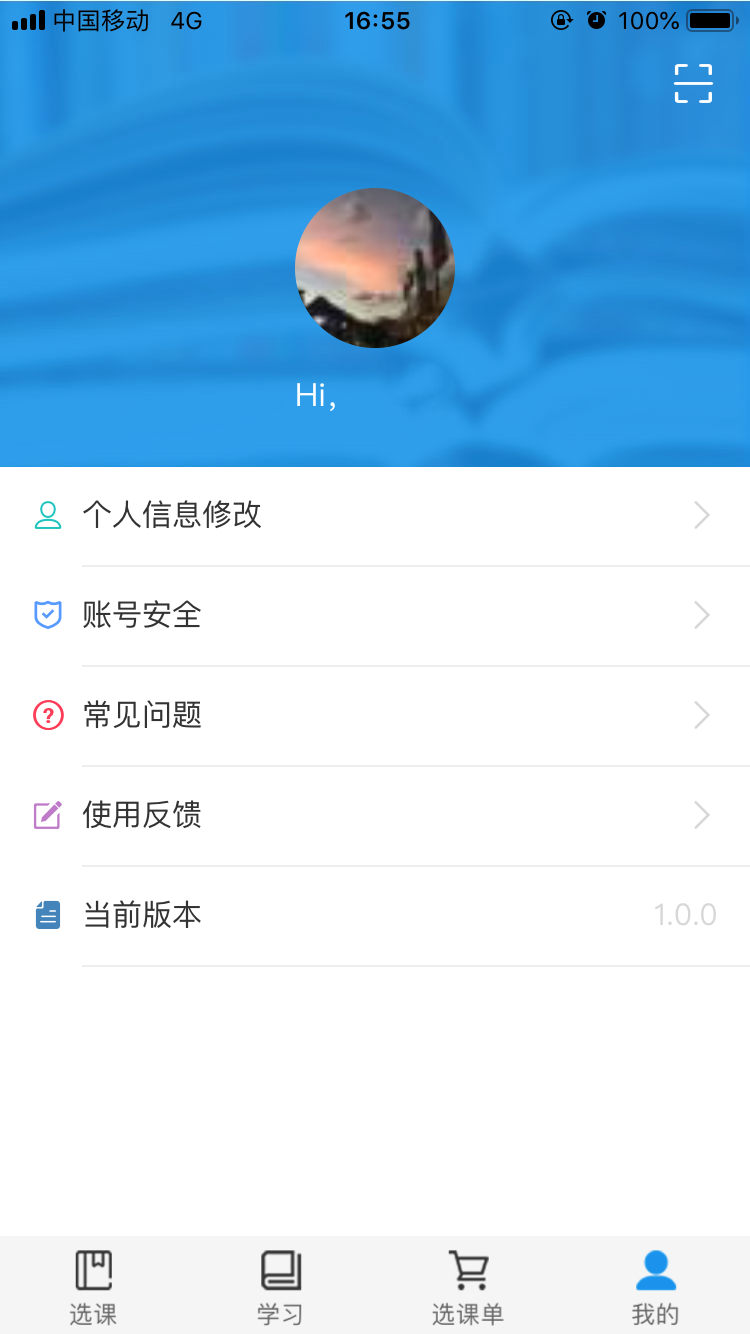Switch to the 学习 tab
The height and width of the screenshot is (1334, 750).
click(280, 1285)
